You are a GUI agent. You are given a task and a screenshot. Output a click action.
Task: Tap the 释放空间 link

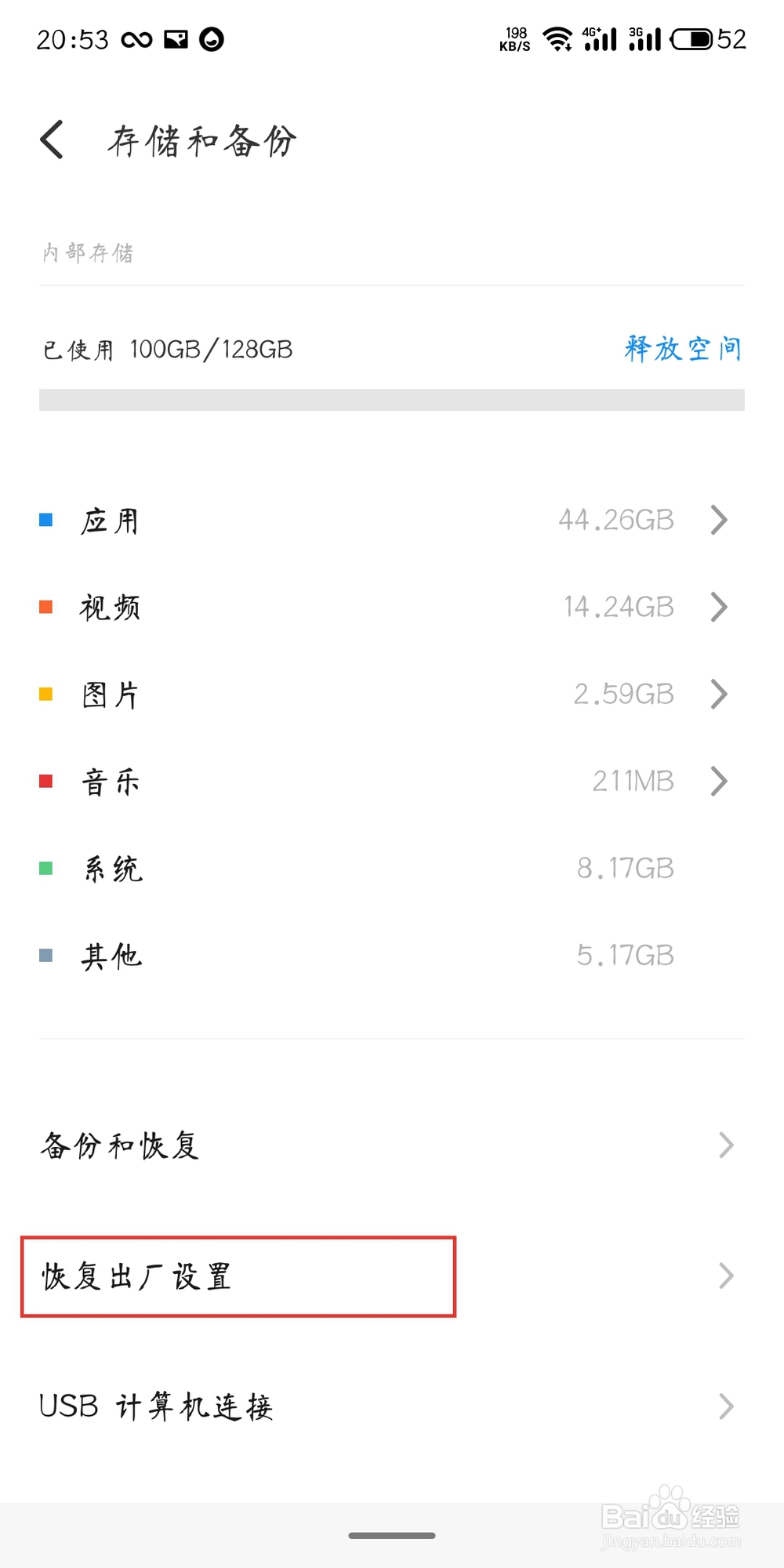(683, 349)
